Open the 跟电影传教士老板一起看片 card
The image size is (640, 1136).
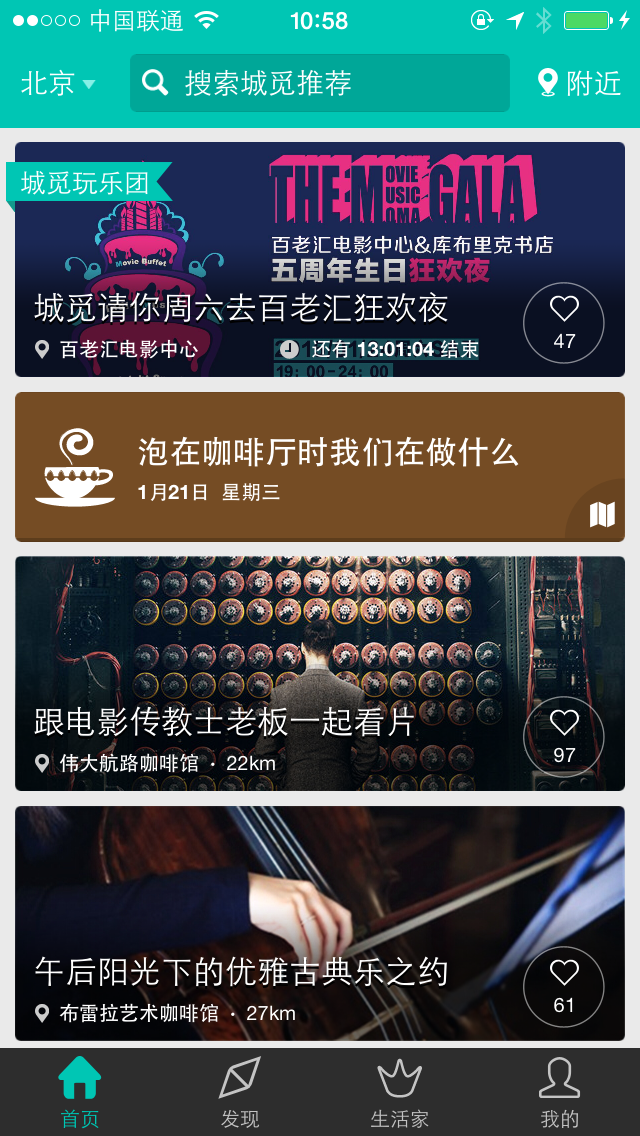point(270,660)
